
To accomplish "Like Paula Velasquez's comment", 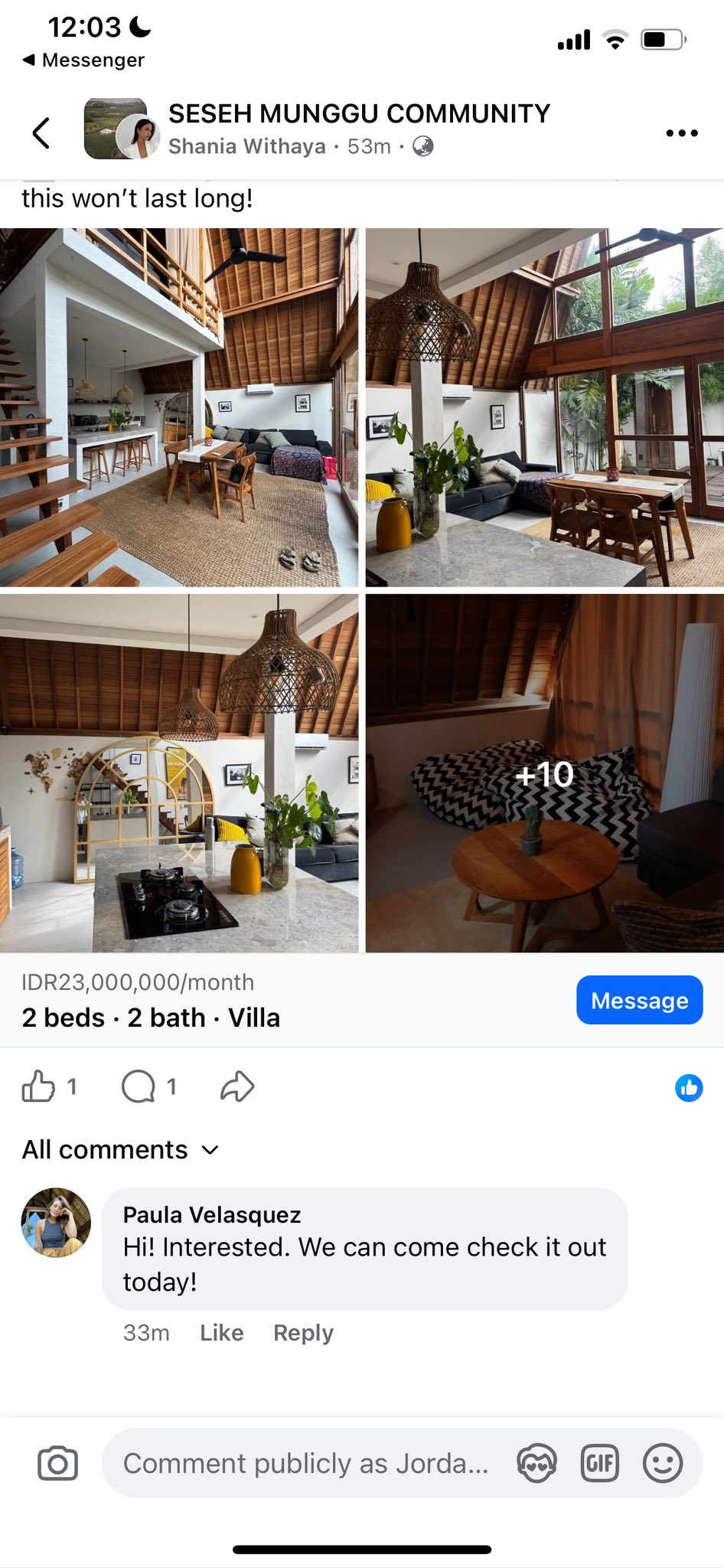I will click(221, 1333).
